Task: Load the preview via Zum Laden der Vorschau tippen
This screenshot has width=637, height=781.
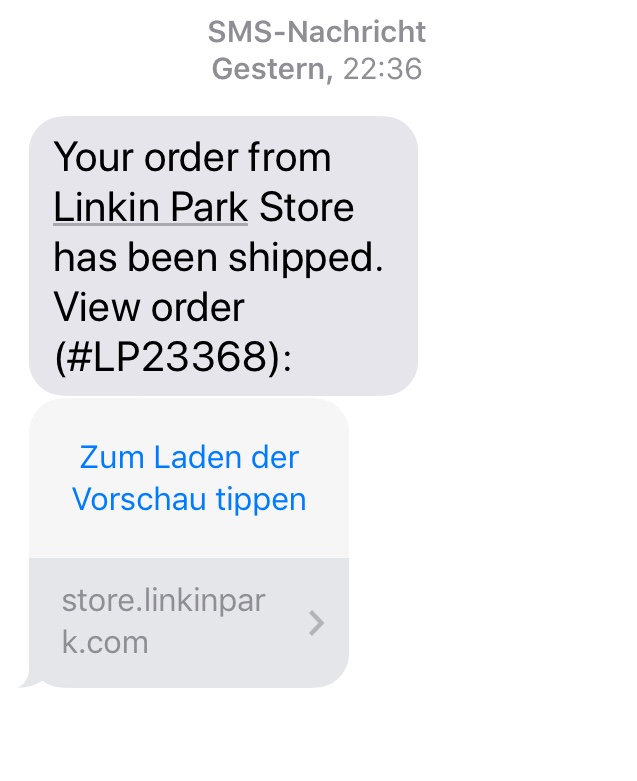Action: point(189,478)
